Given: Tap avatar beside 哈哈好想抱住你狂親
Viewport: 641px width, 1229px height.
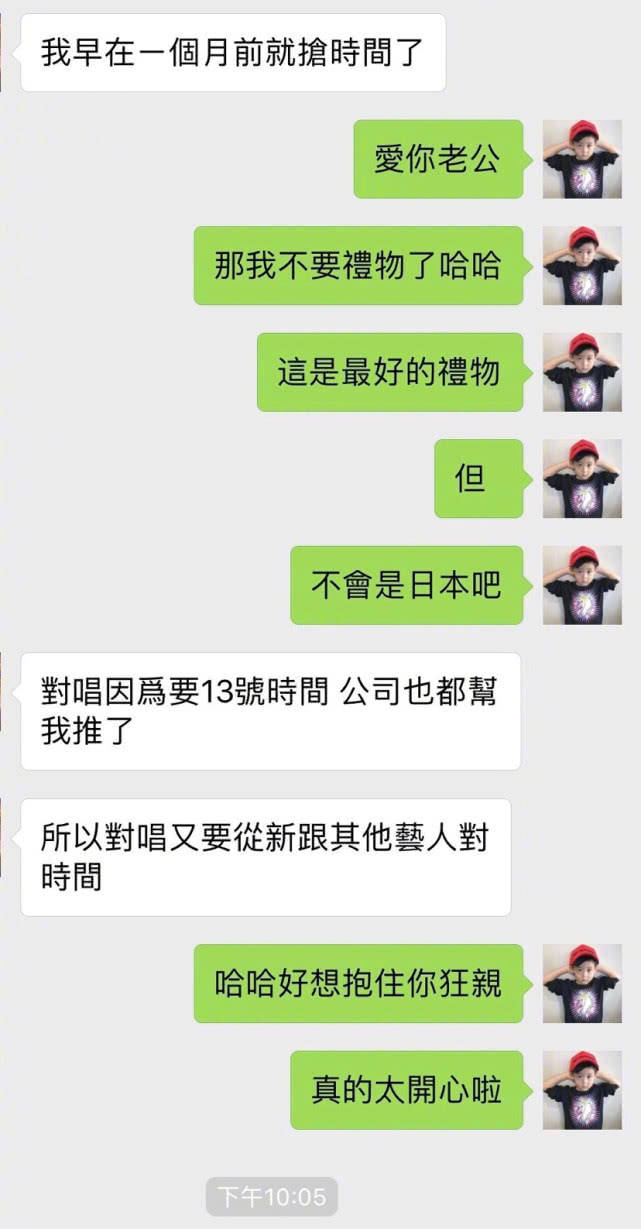Looking at the screenshot, I should [x=582, y=983].
